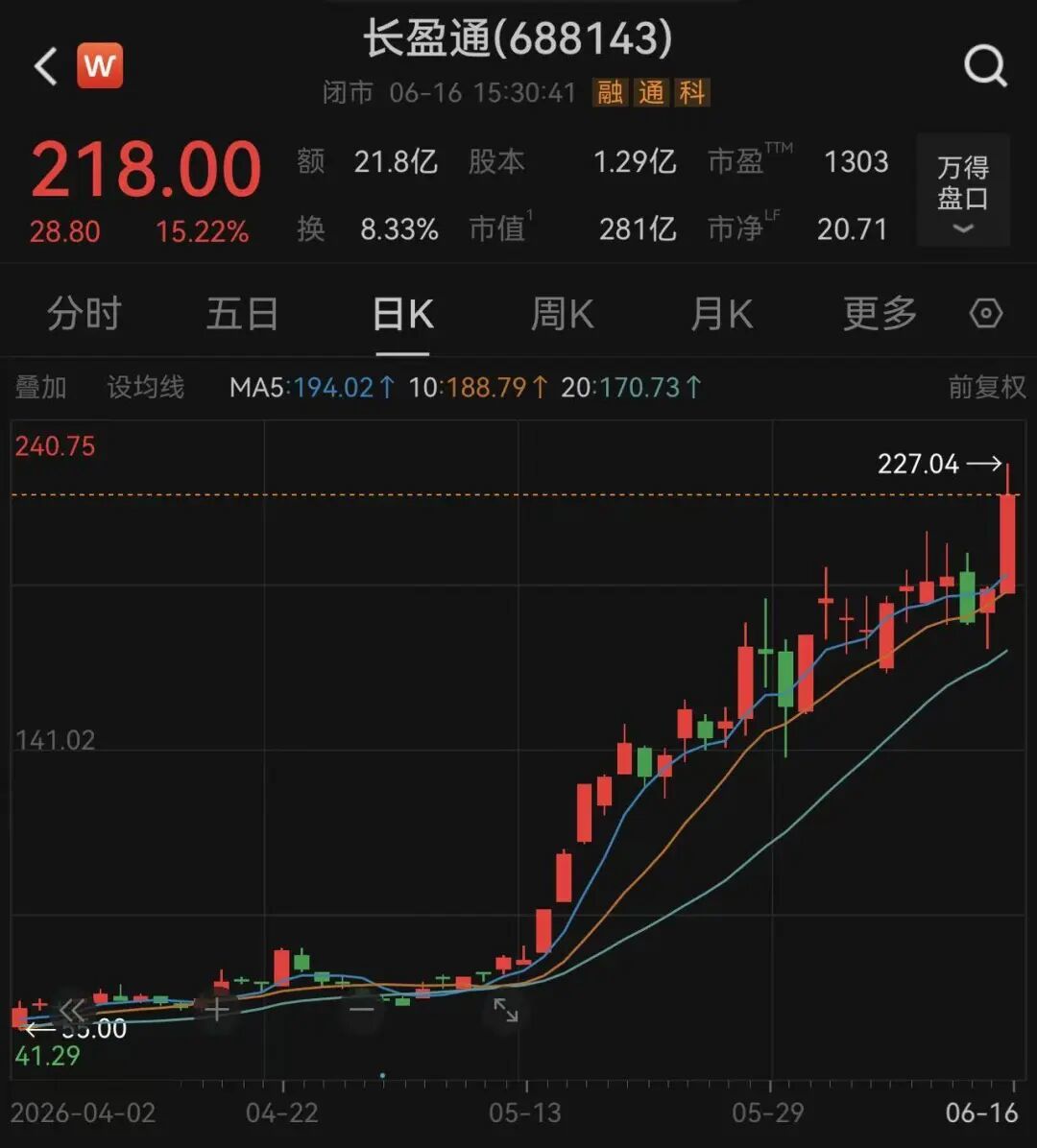The width and height of the screenshot is (1037, 1148).
Task: Switch to the 五日 tab
Action: click(x=242, y=314)
